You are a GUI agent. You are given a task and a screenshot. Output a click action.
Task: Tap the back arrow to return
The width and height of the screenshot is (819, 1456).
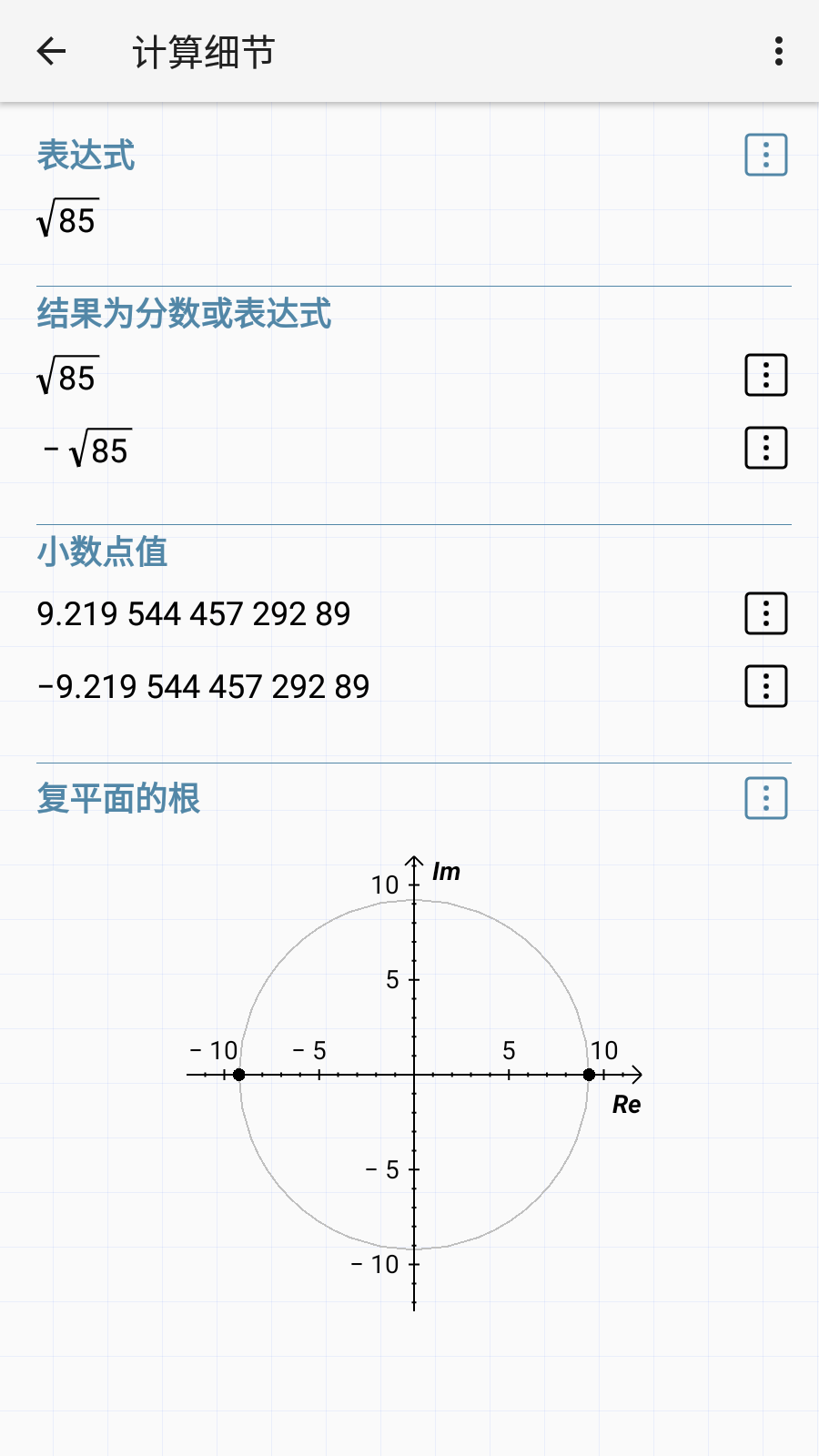pyautogui.click(x=51, y=51)
